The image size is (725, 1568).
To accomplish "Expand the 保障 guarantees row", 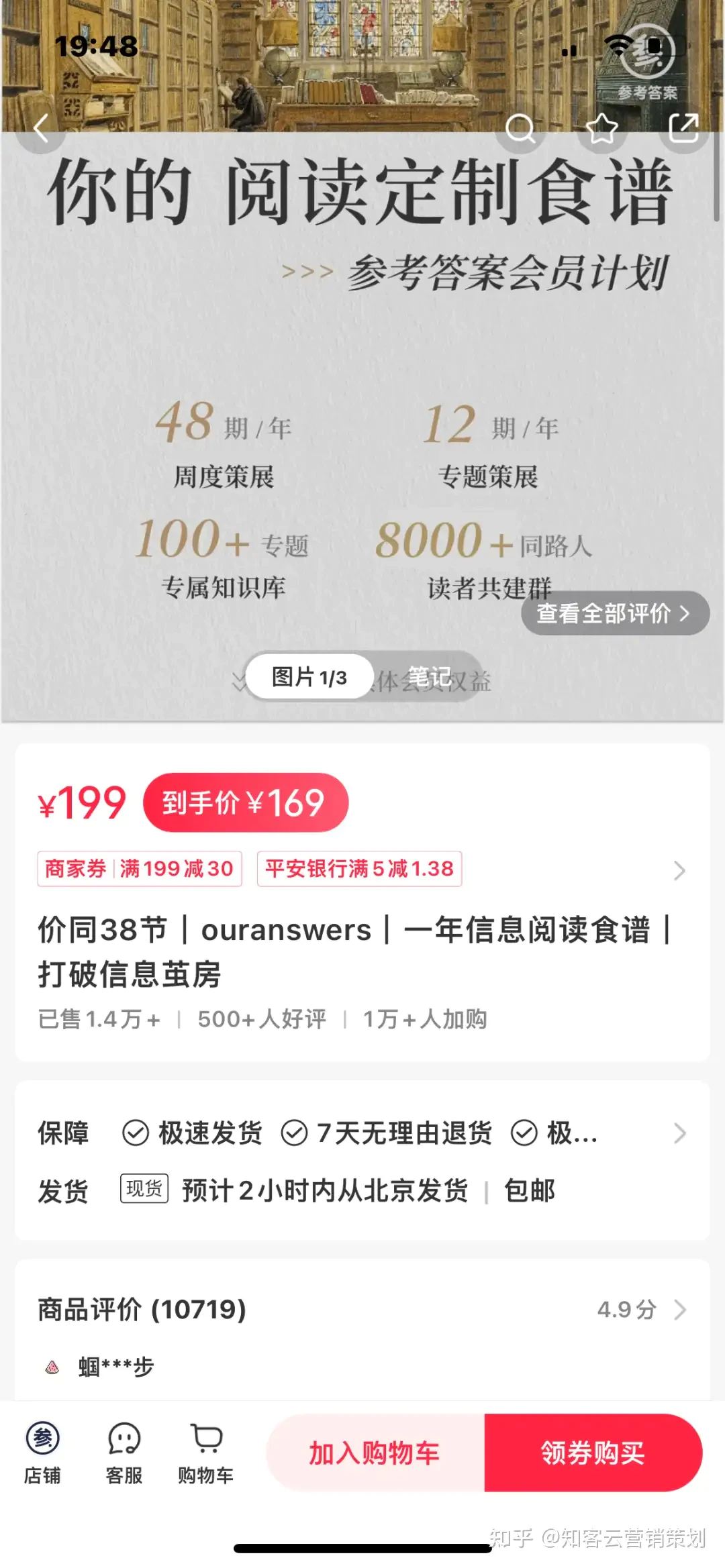I will coord(679,1133).
